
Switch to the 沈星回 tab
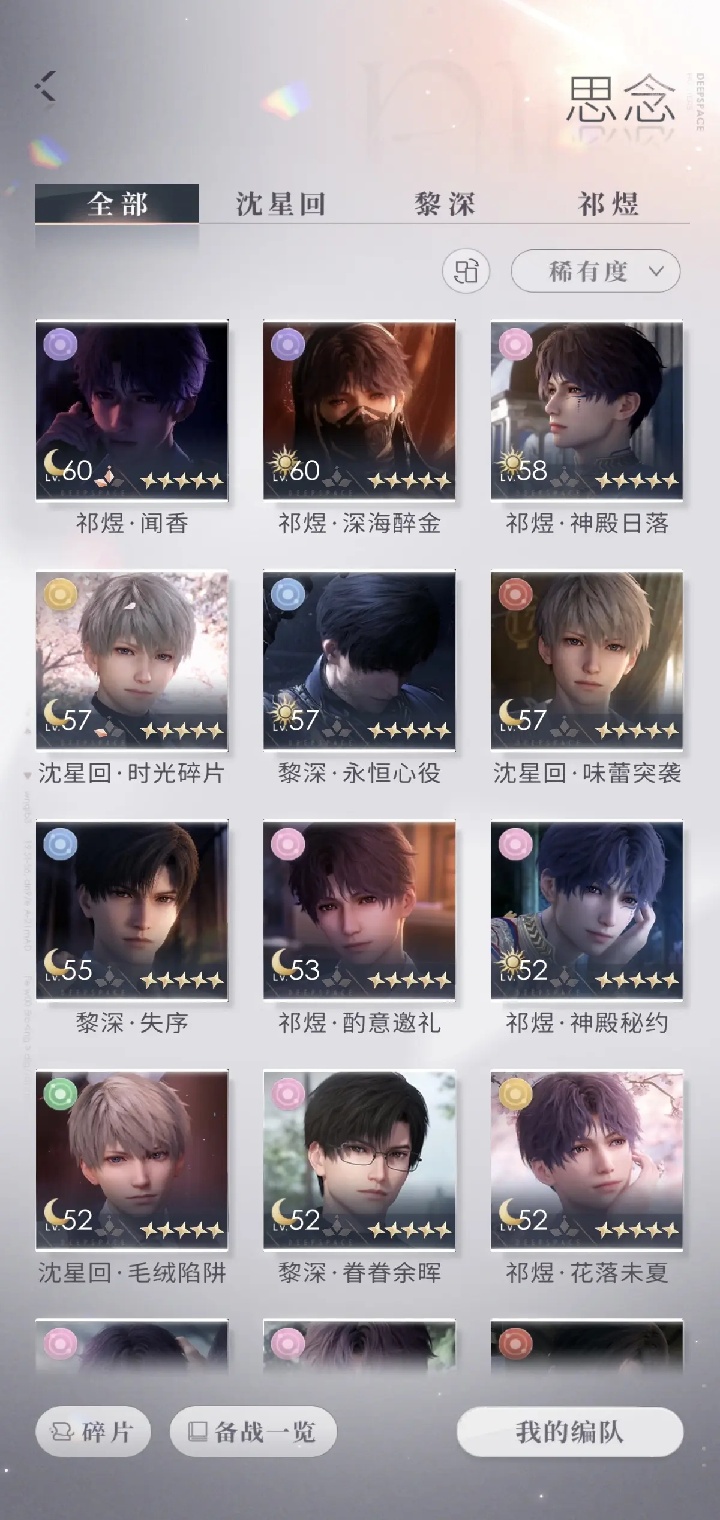(x=281, y=204)
